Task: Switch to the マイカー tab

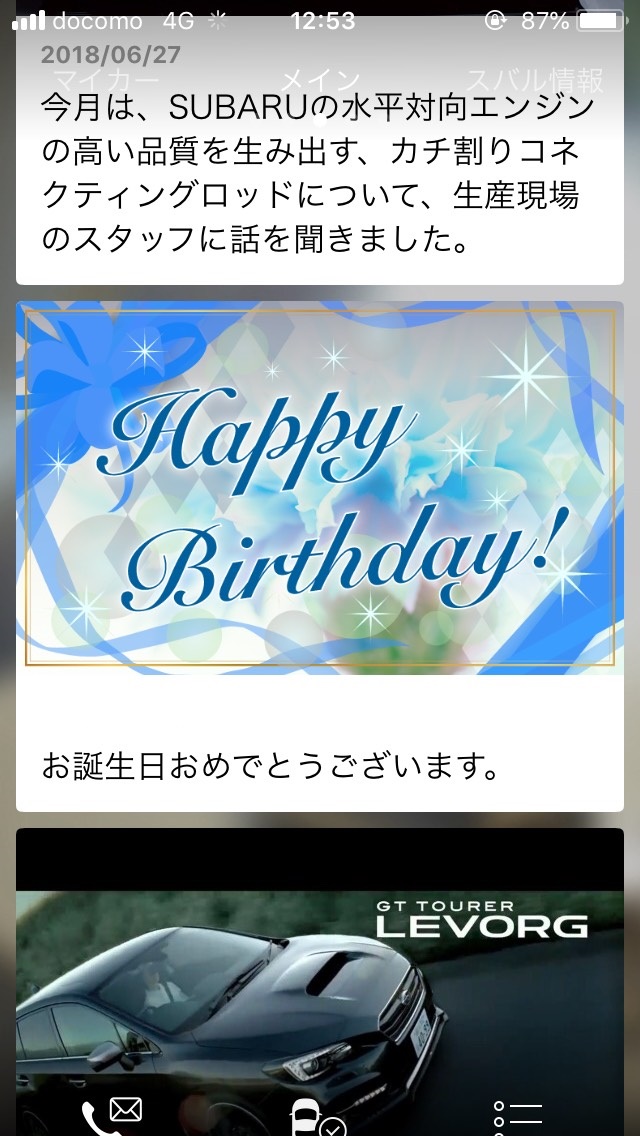Action: tap(105, 80)
